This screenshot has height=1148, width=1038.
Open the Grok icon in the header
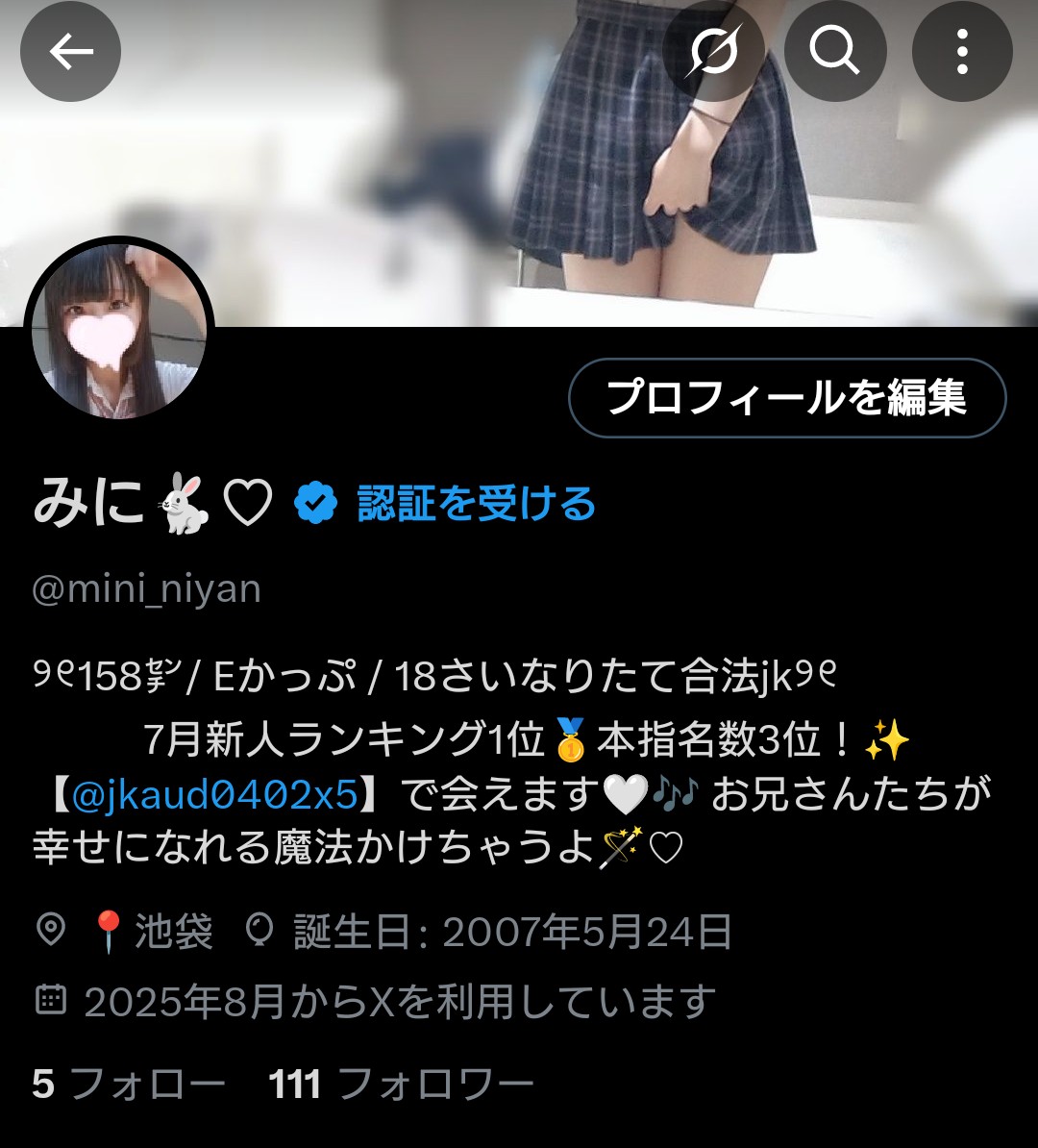point(712,52)
